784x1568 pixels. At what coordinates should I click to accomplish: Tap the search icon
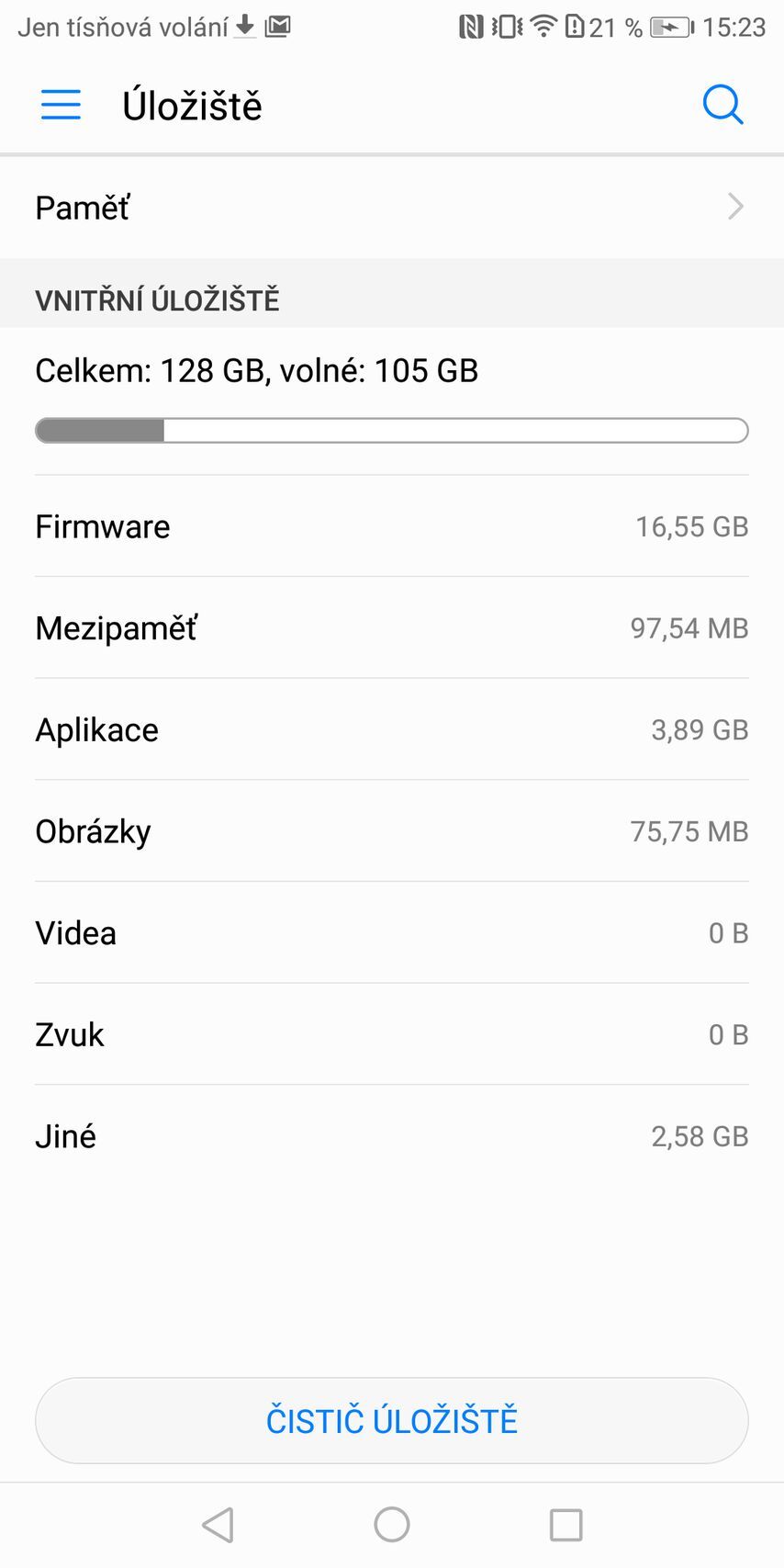click(x=723, y=105)
